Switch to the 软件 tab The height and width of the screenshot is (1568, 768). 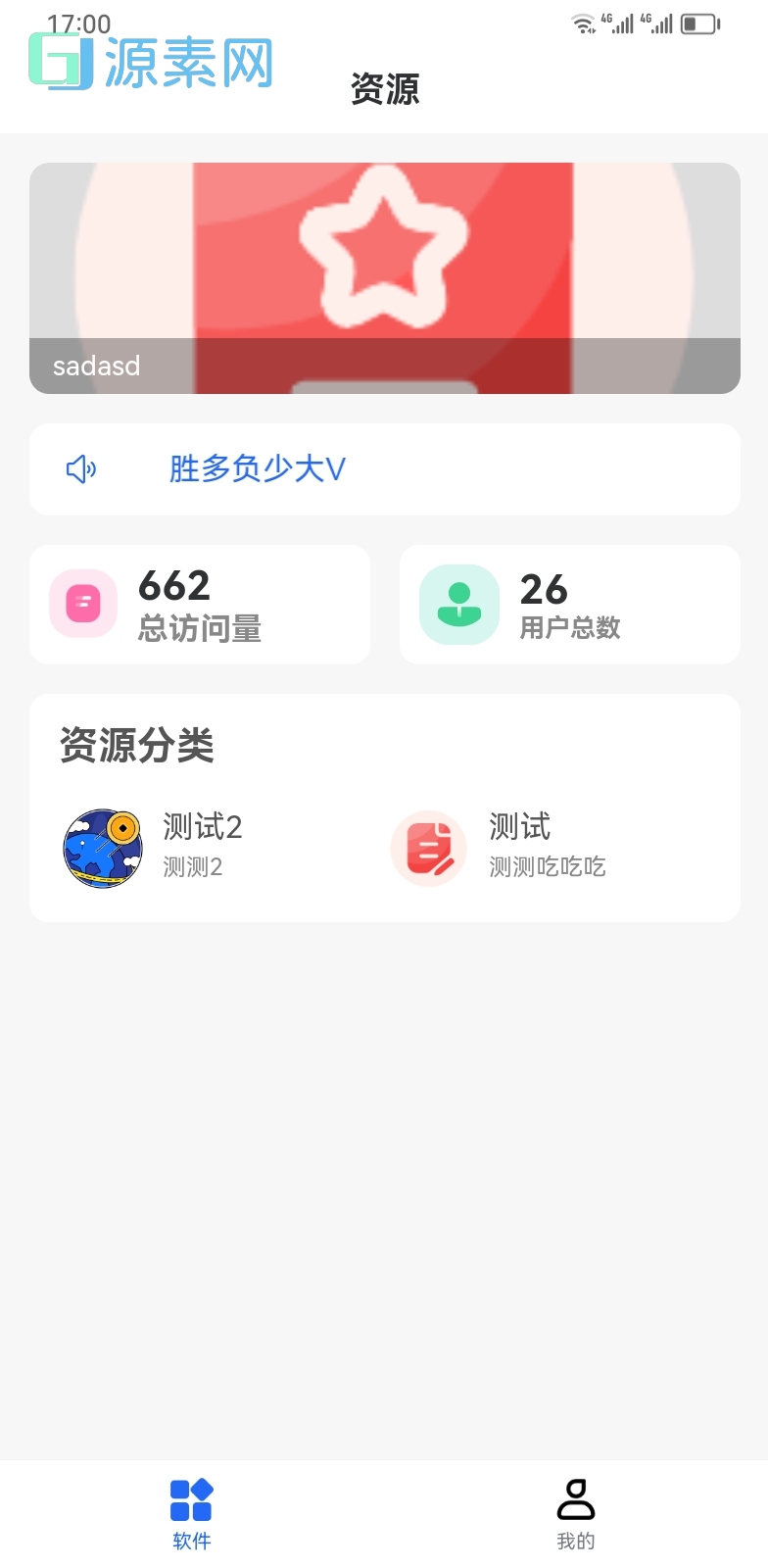(192, 1511)
